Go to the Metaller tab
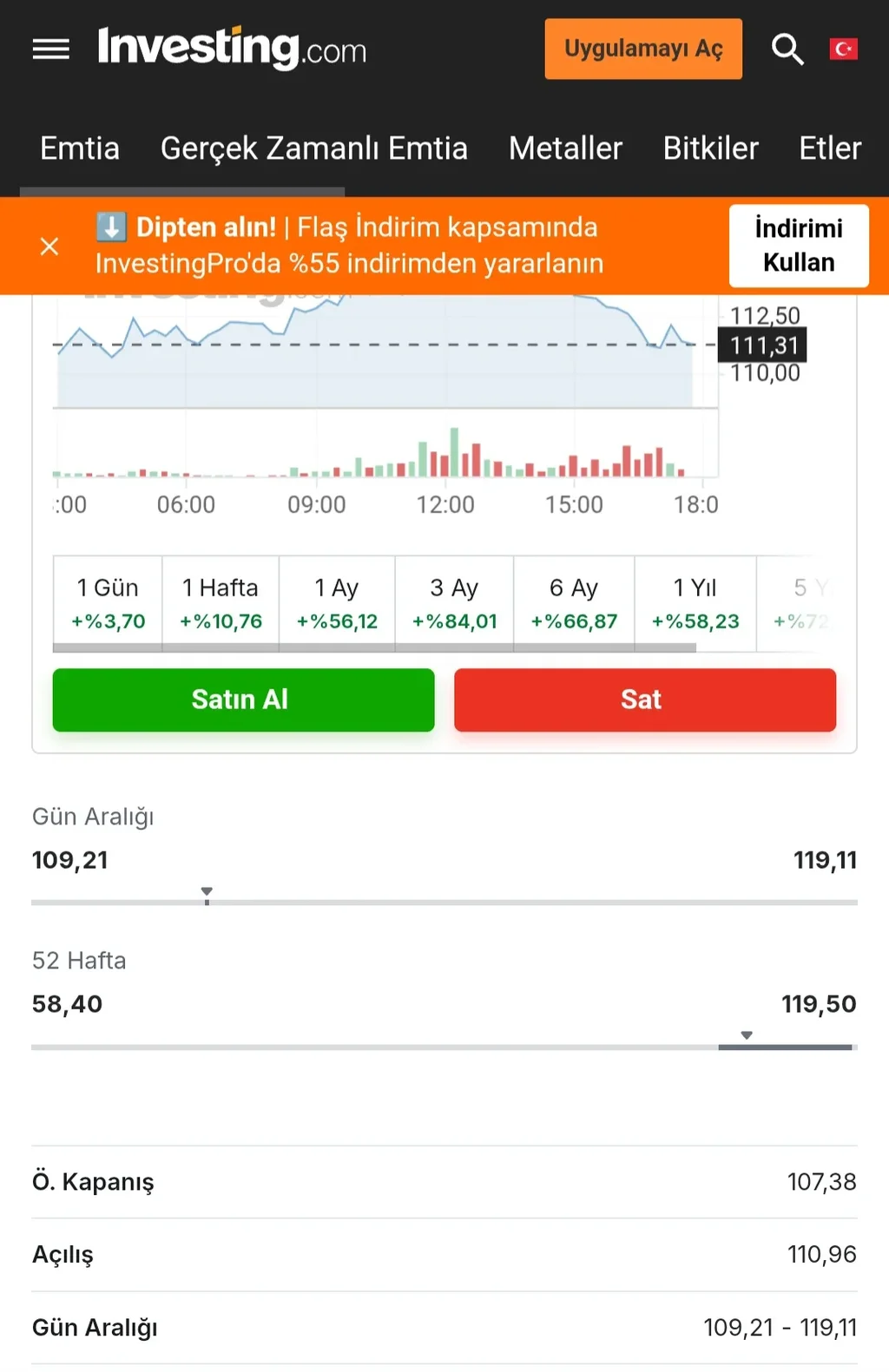The width and height of the screenshot is (889, 1372). pyautogui.click(x=565, y=148)
